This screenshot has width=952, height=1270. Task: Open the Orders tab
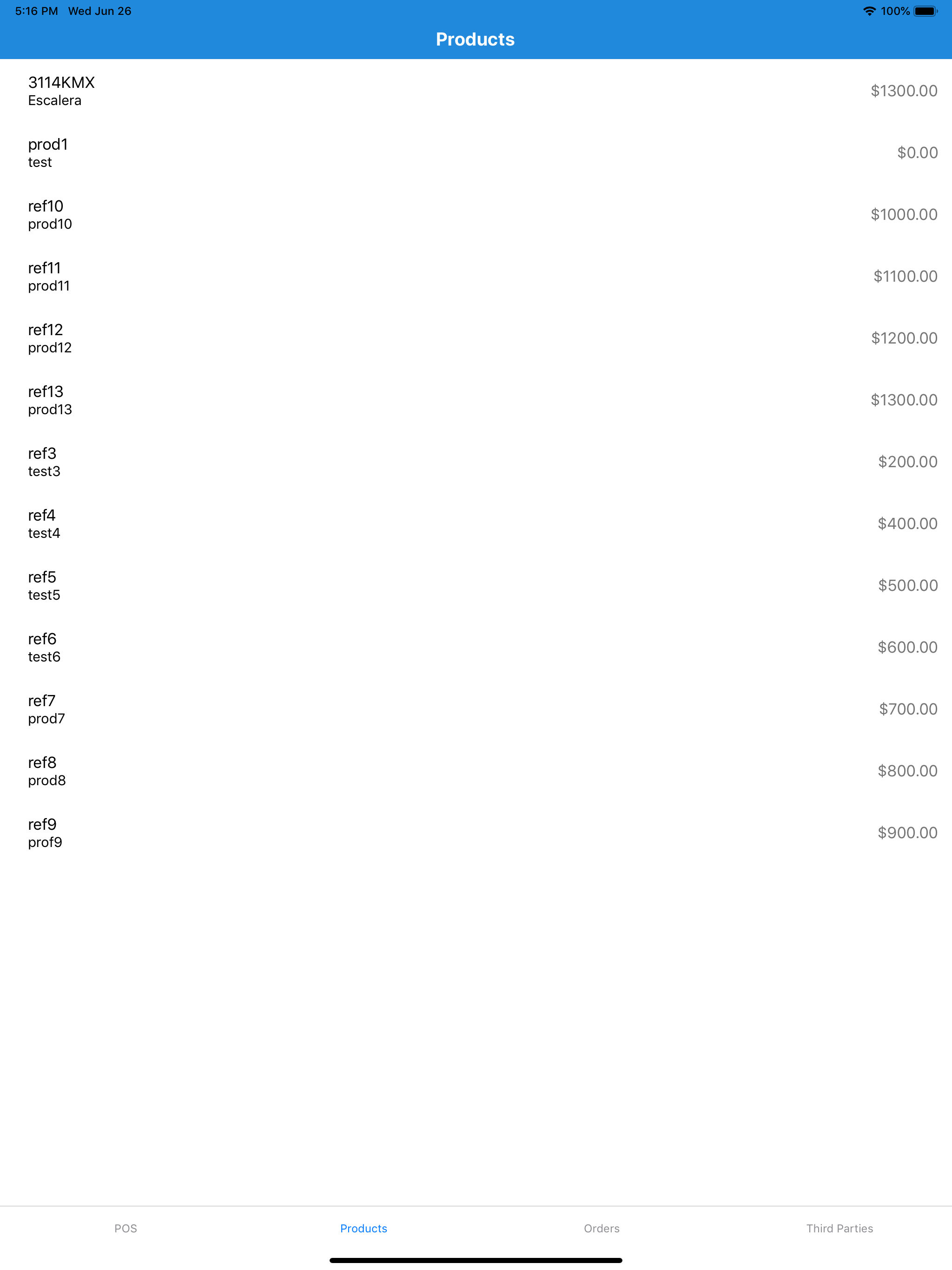point(601,1228)
